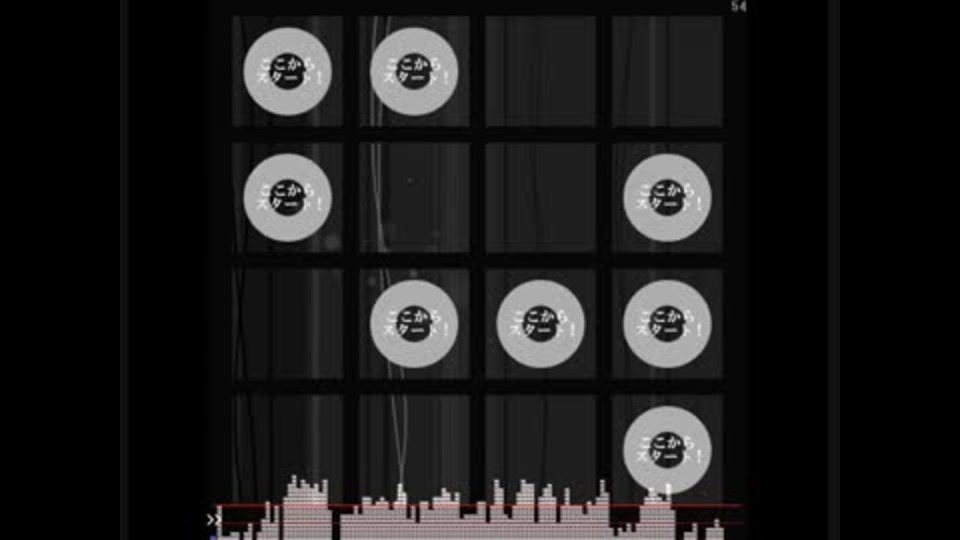
Task: Tap the start marker in first row, first column
Action: pos(288,71)
